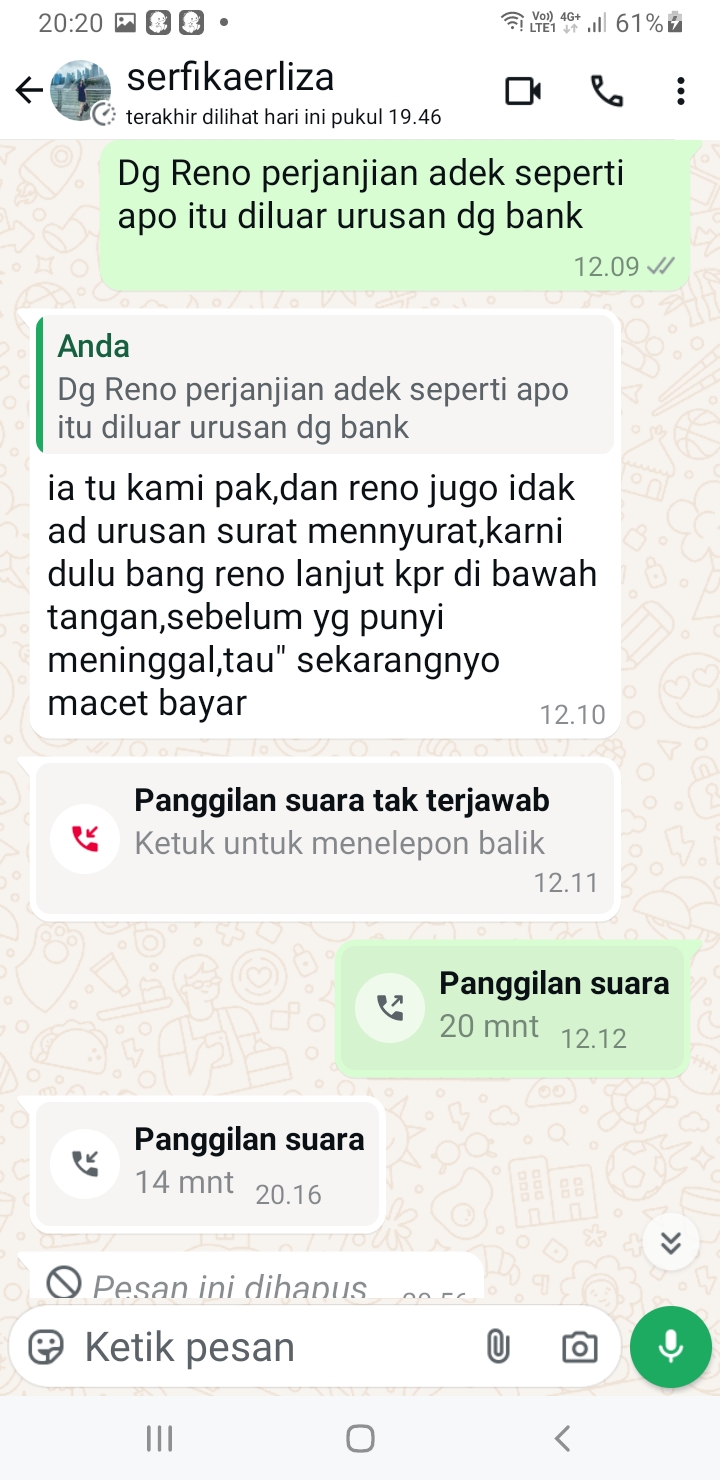The height and width of the screenshot is (1480, 720).
Task: Record a voice message with the microphone
Action: click(670, 1347)
